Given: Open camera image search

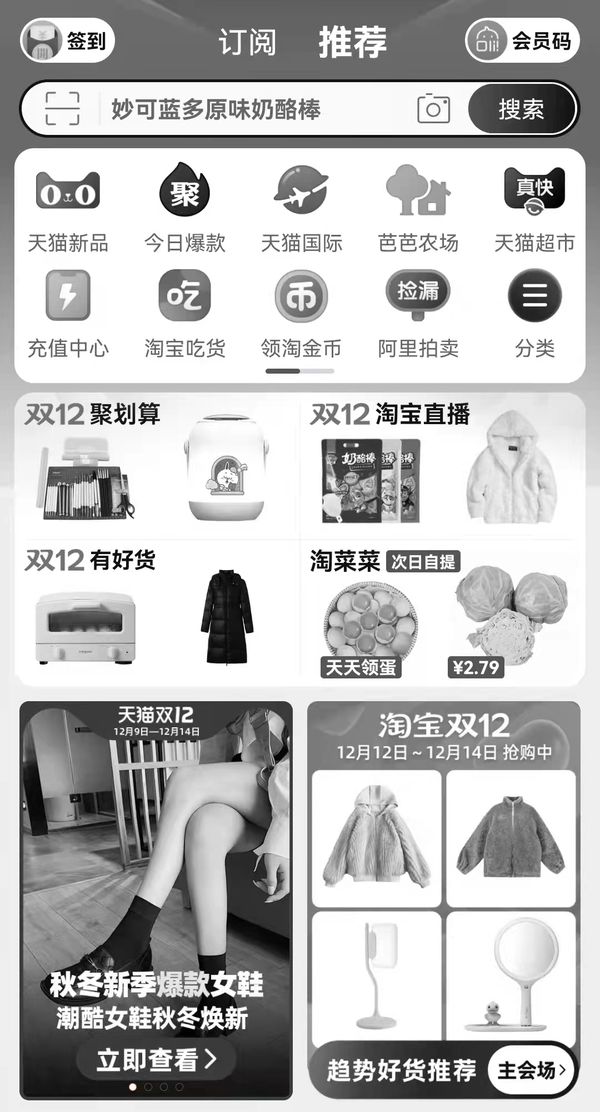Looking at the screenshot, I should (433, 109).
